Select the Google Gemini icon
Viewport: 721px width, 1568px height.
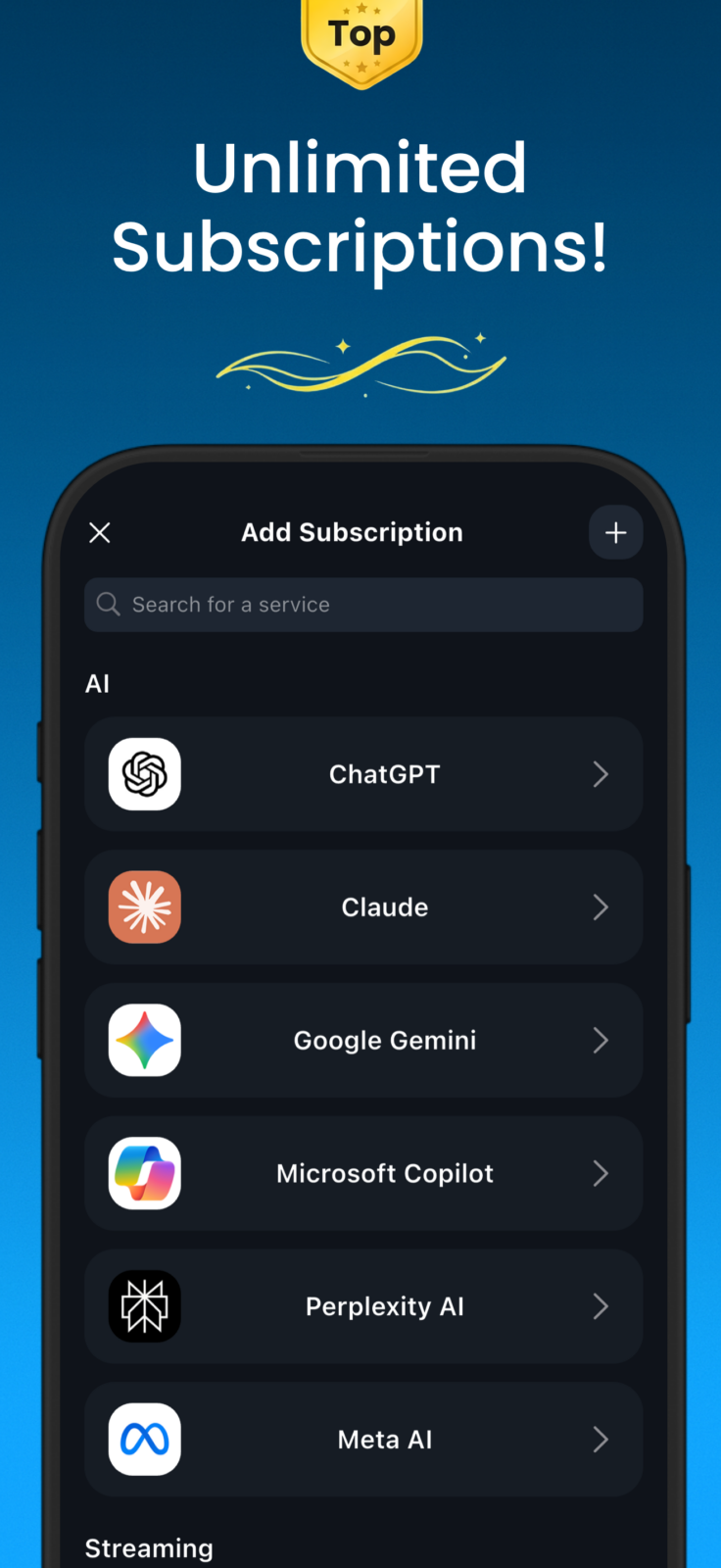[144, 1040]
